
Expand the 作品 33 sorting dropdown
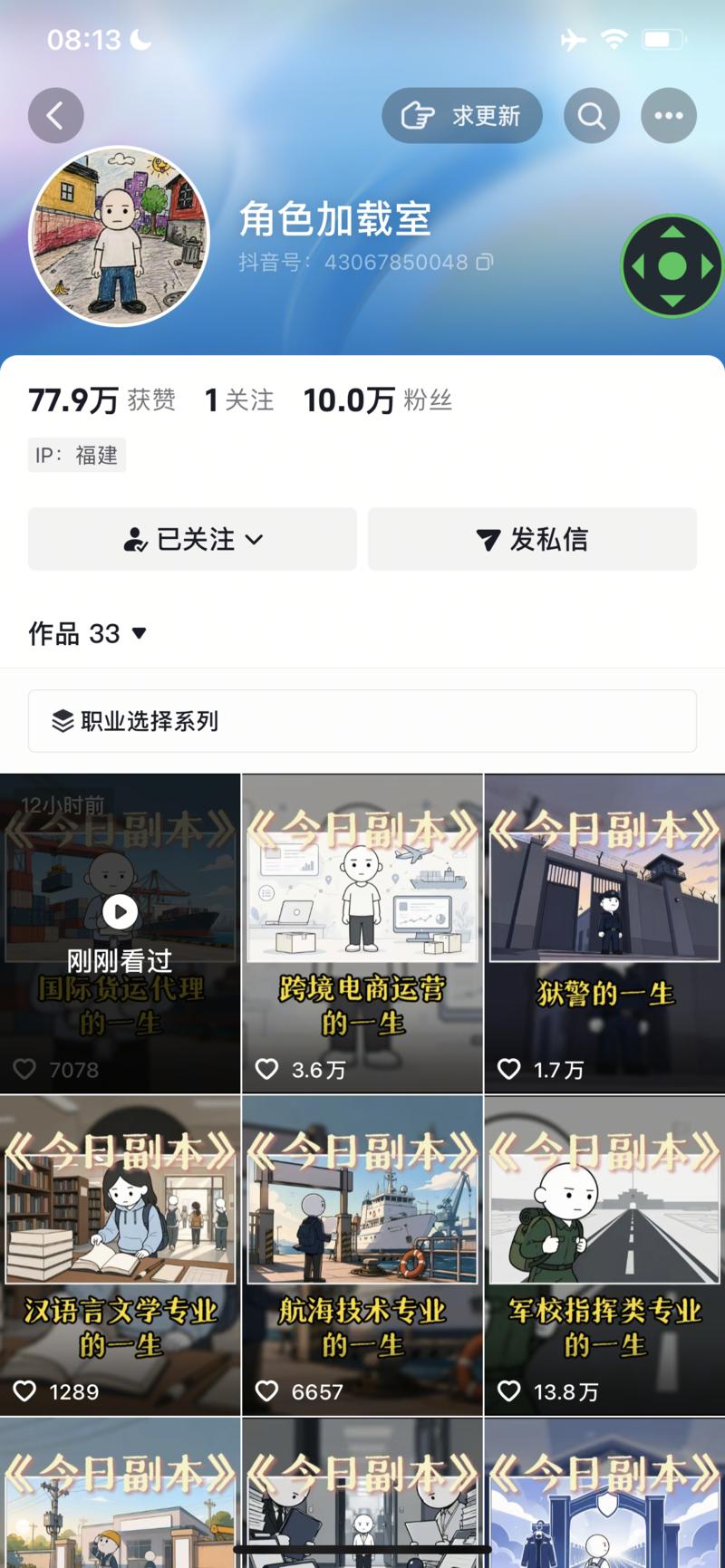point(88,633)
